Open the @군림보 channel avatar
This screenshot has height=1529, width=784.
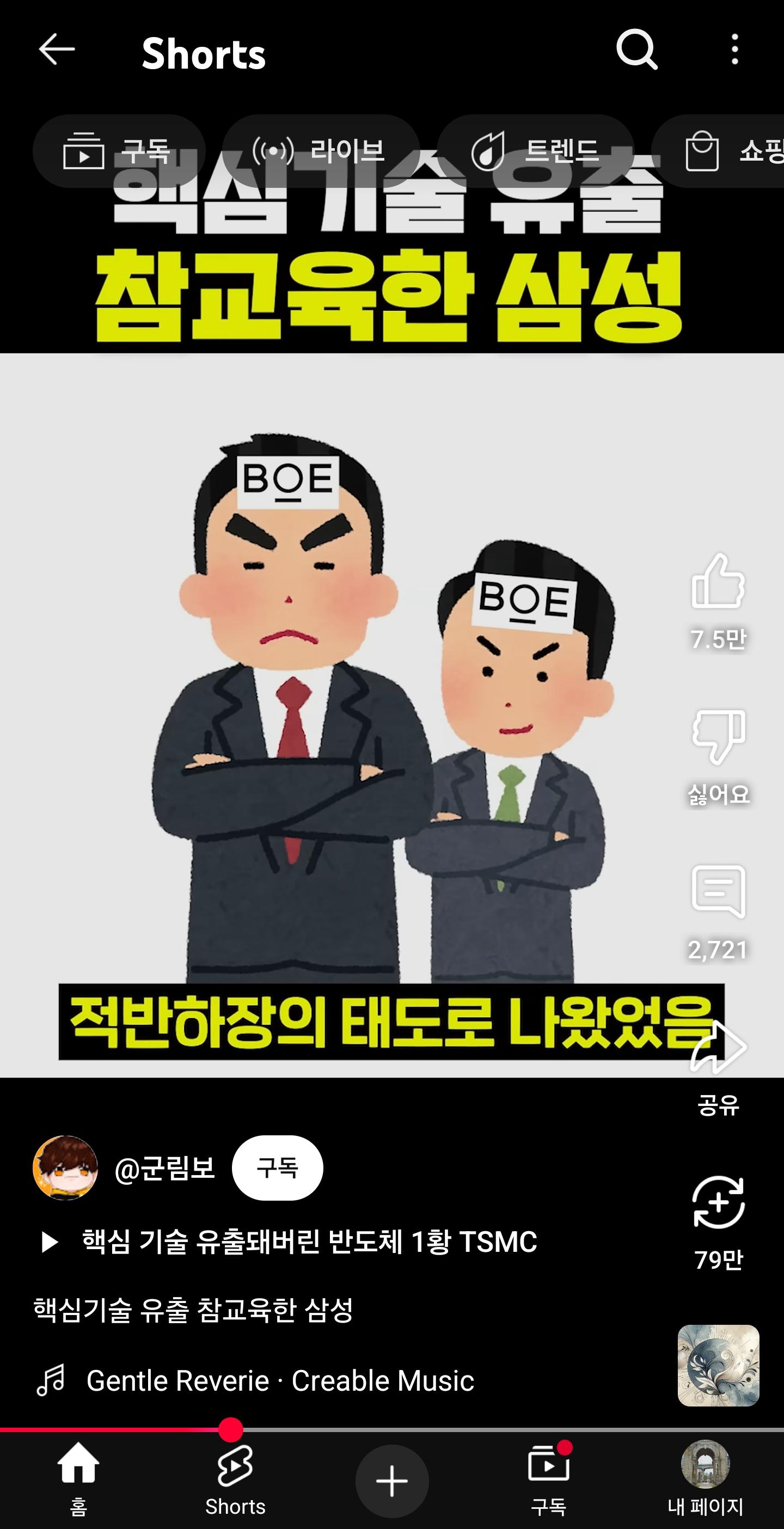65,1167
